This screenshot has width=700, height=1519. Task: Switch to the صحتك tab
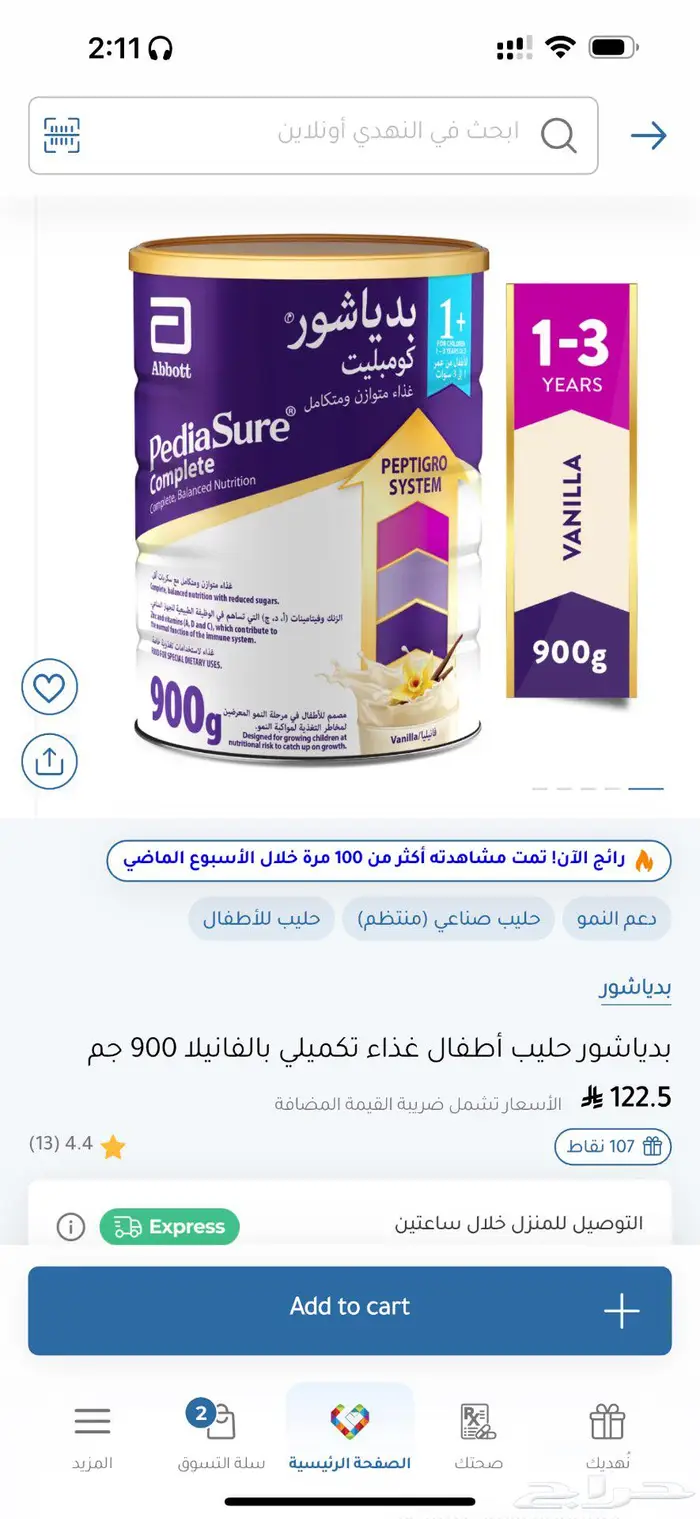pos(478,1436)
